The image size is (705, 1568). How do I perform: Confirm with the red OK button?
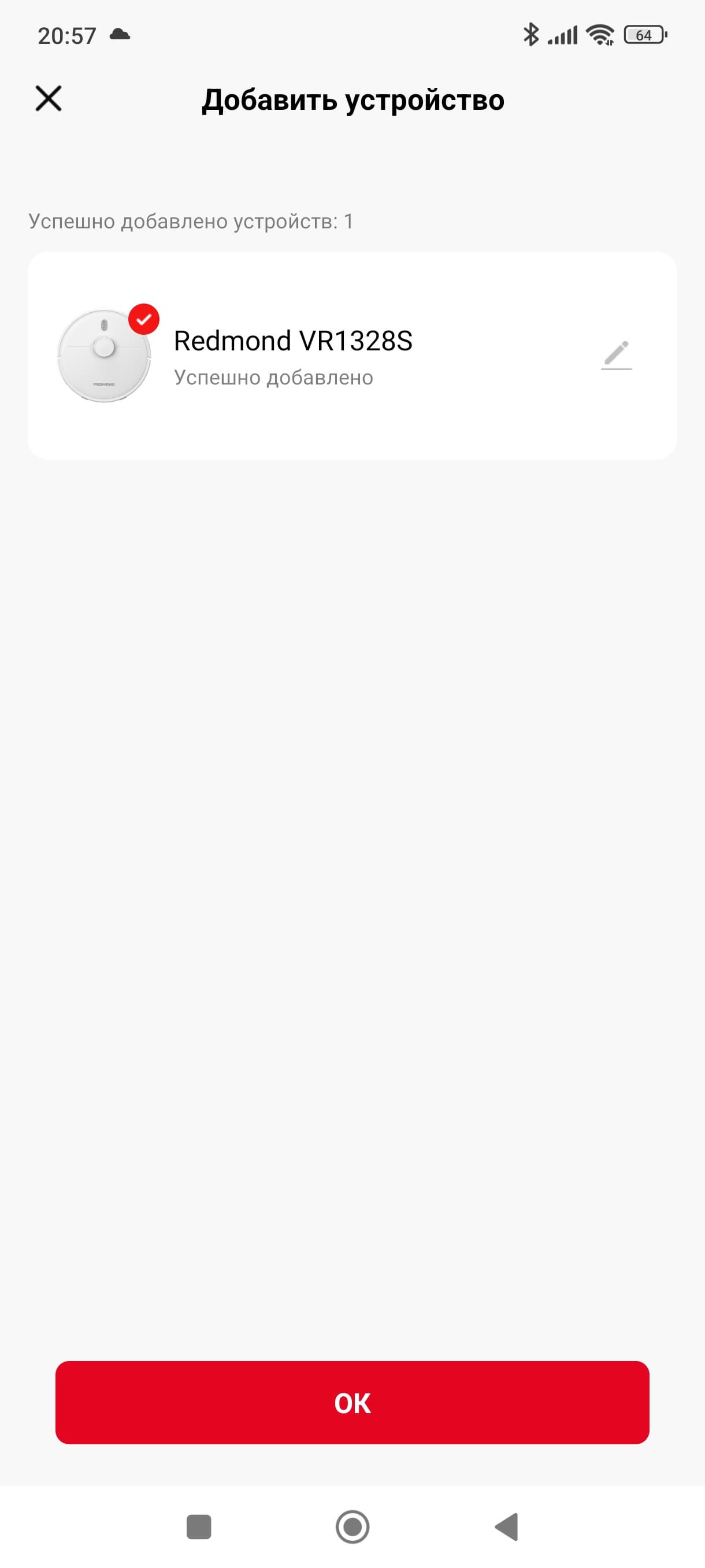(x=352, y=1403)
